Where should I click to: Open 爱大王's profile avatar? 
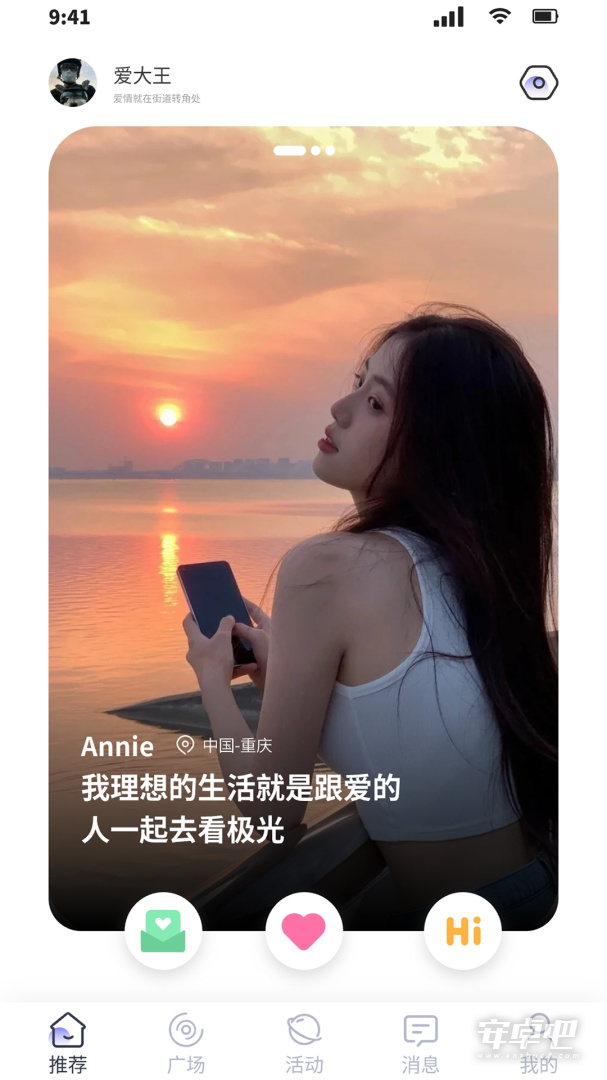(72, 83)
